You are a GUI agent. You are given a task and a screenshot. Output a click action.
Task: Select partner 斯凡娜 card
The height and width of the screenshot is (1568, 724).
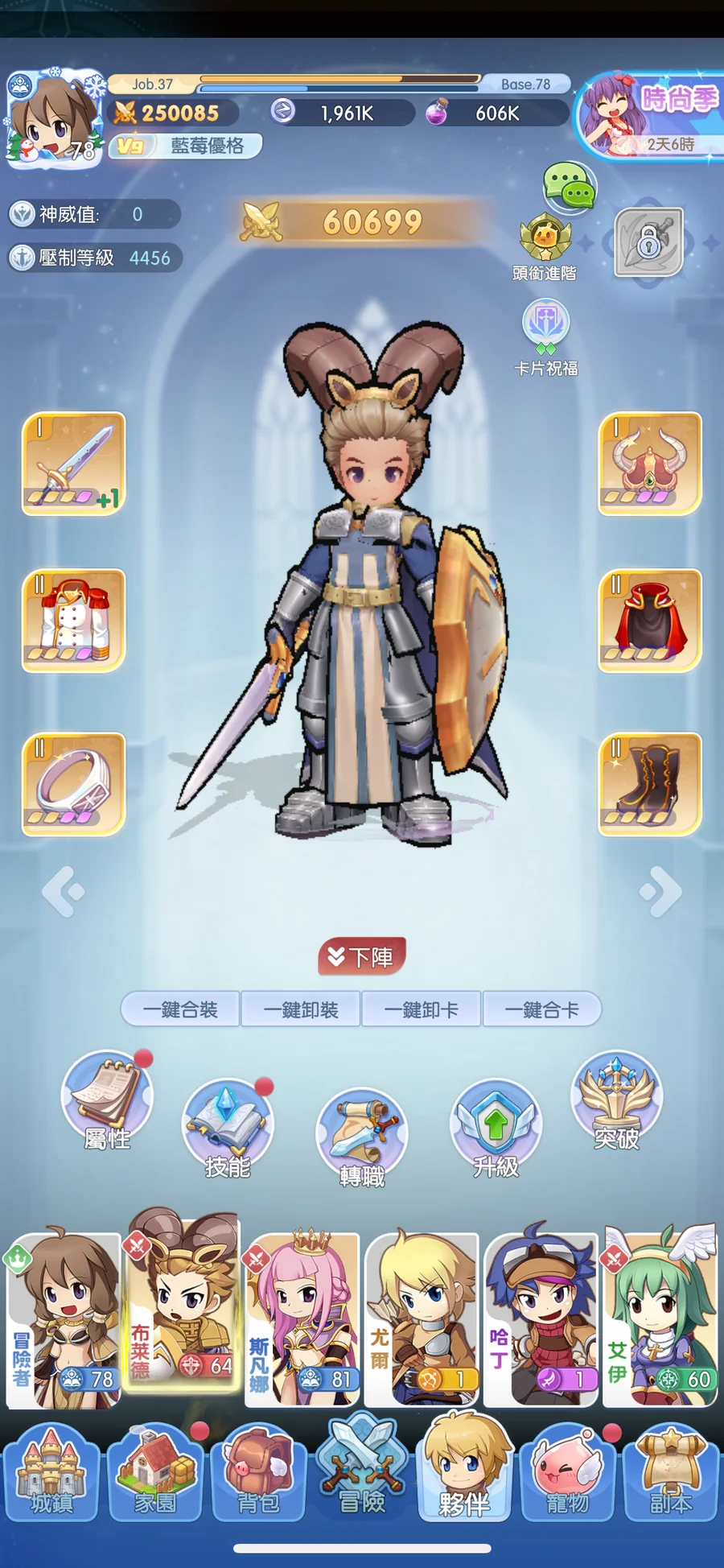[302, 1320]
